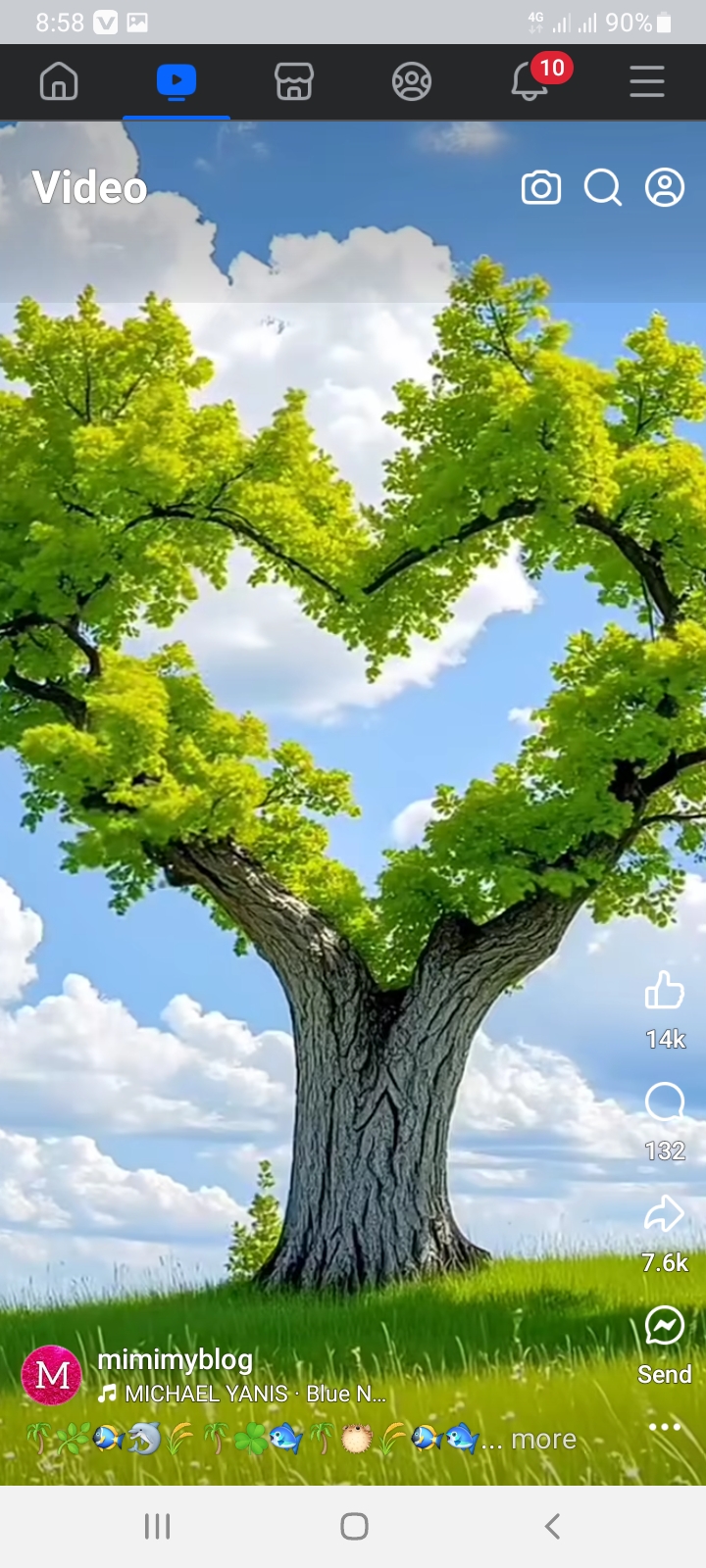
Task: Like this video with thumbs up
Action: (x=665, y=991)
